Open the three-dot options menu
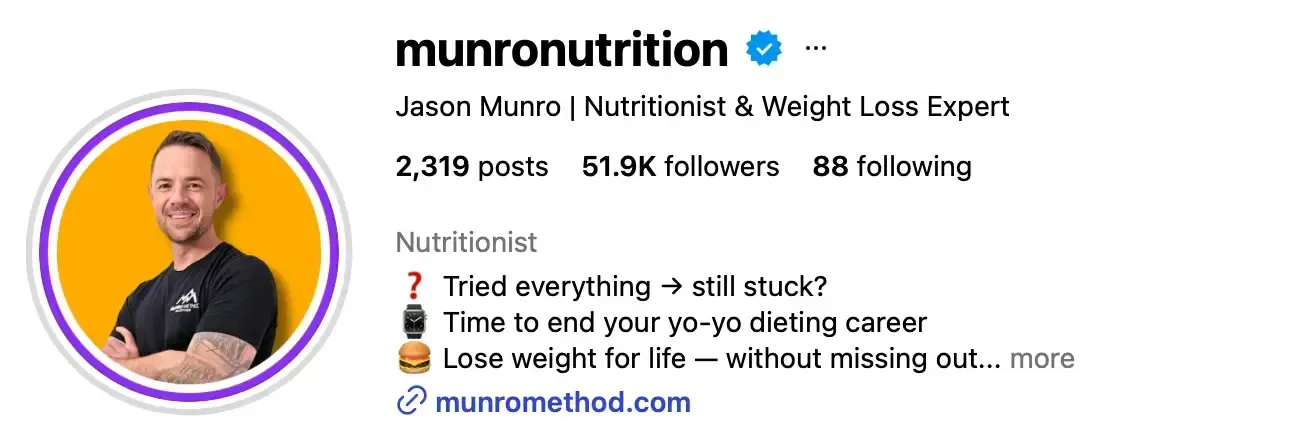The image size is (1304, 436). tap(816, 48)
